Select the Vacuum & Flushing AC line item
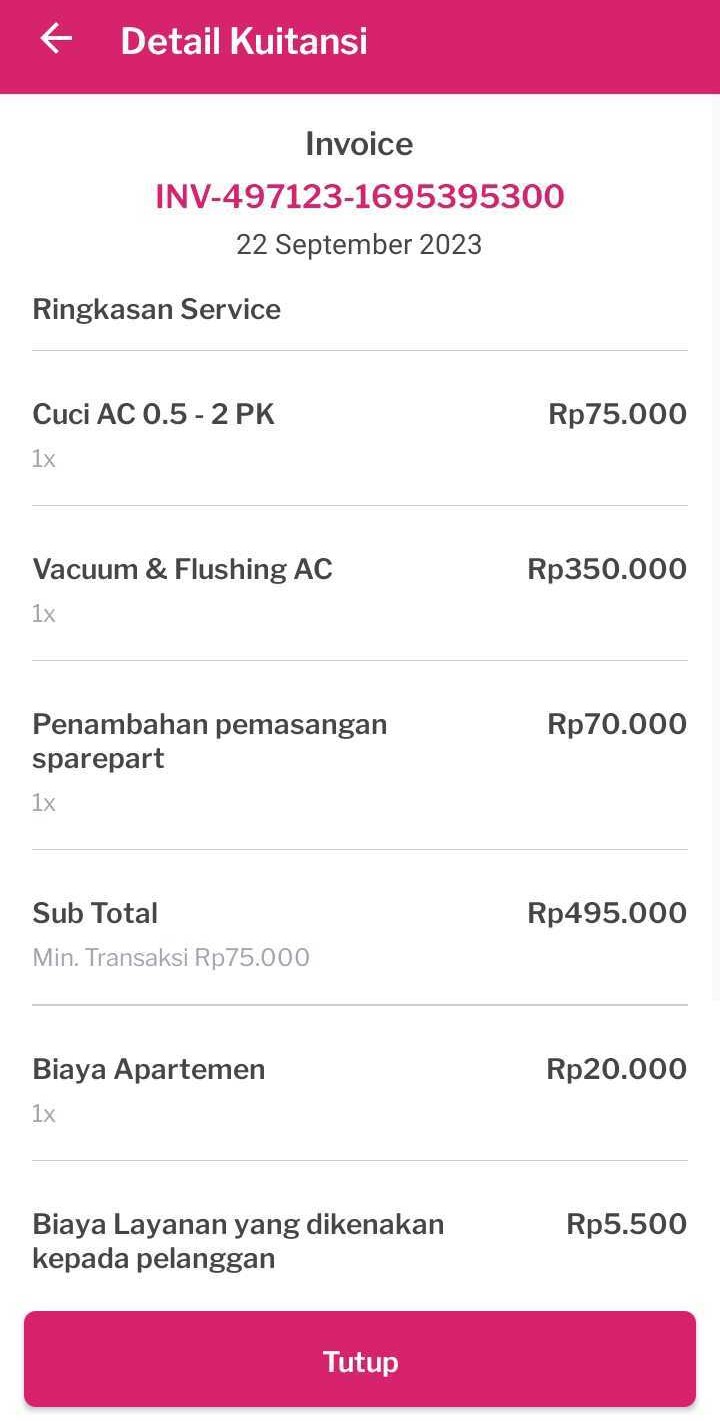This screenshot has width=720, height=1421. pyautogui.click(x=182, y=568)
